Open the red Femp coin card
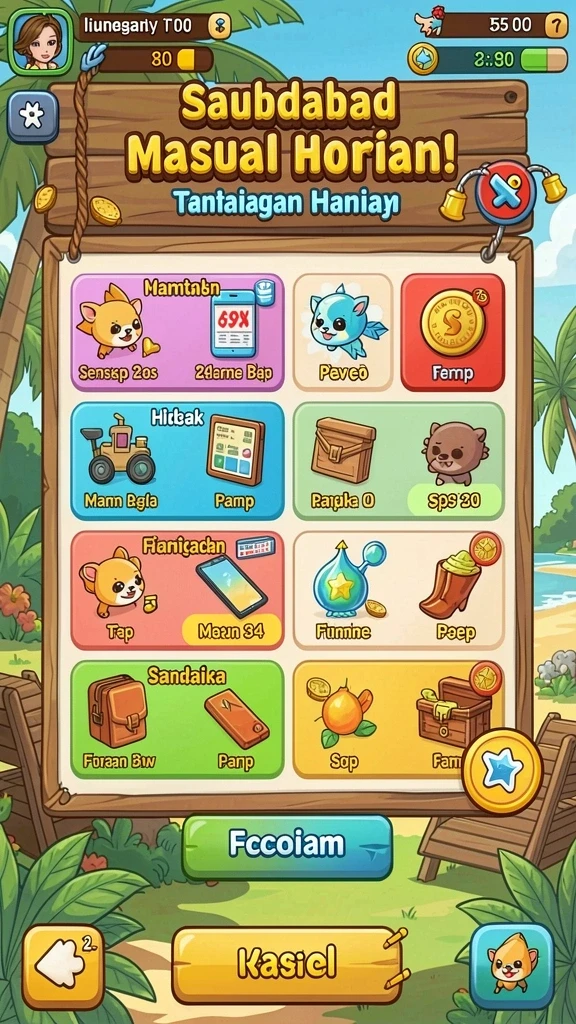The height and width of the screenshot is (1024, 576). click(453, 332)
